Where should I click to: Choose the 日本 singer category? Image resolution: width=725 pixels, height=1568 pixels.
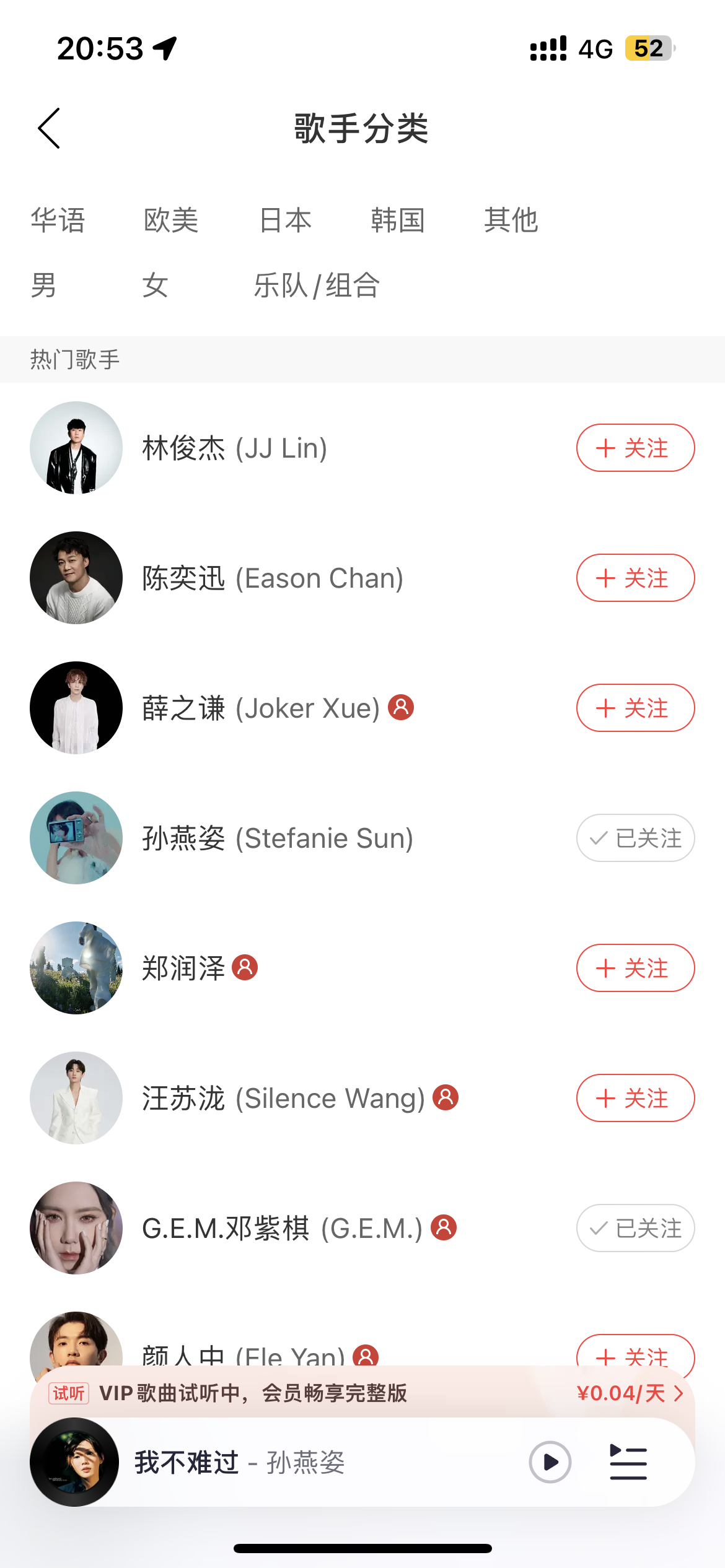(x=285, y=220)
